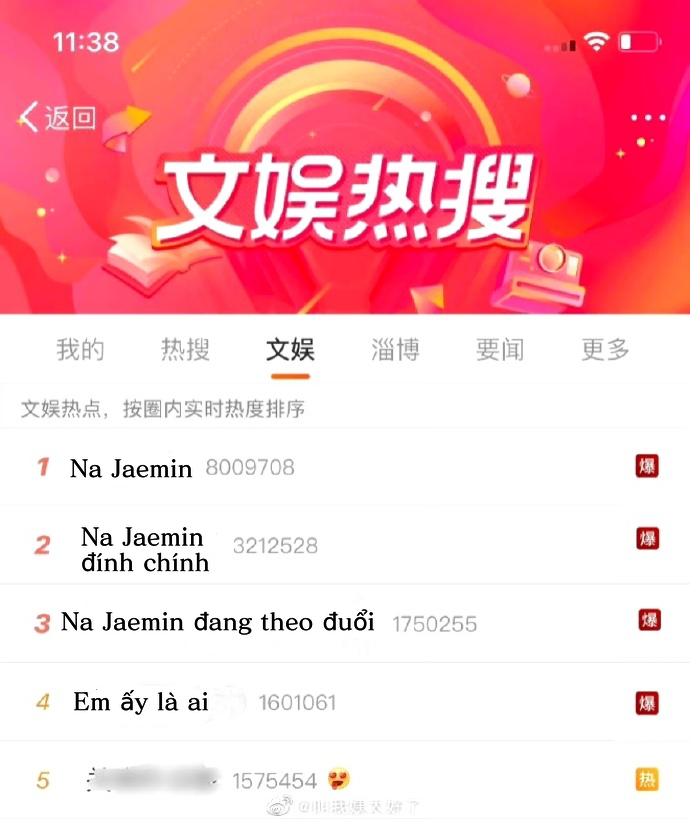The width and height of the screenshot is (690, 823).
Task: Open the 更多 tab
Action: coord(605,350)
